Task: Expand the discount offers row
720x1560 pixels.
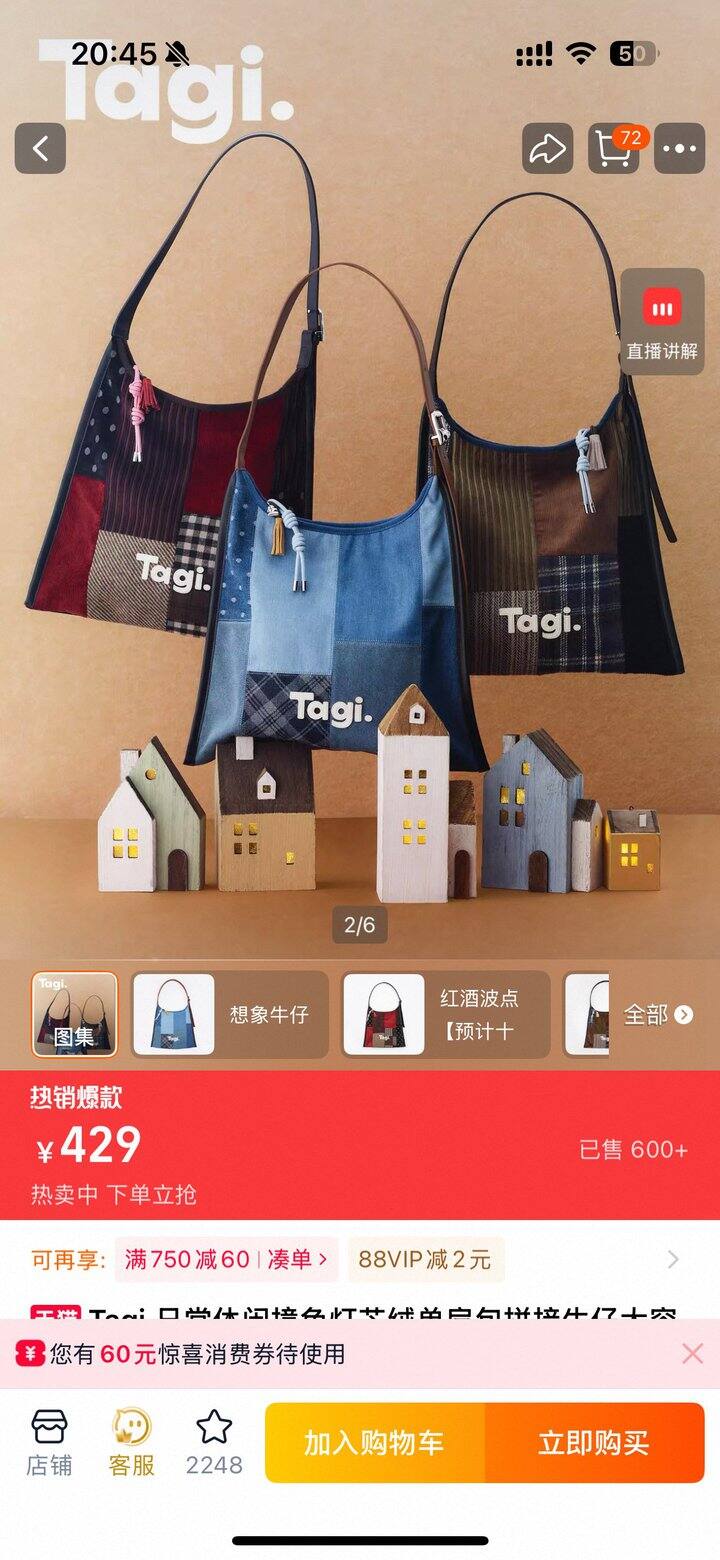Action: [x=673, y=1259]
